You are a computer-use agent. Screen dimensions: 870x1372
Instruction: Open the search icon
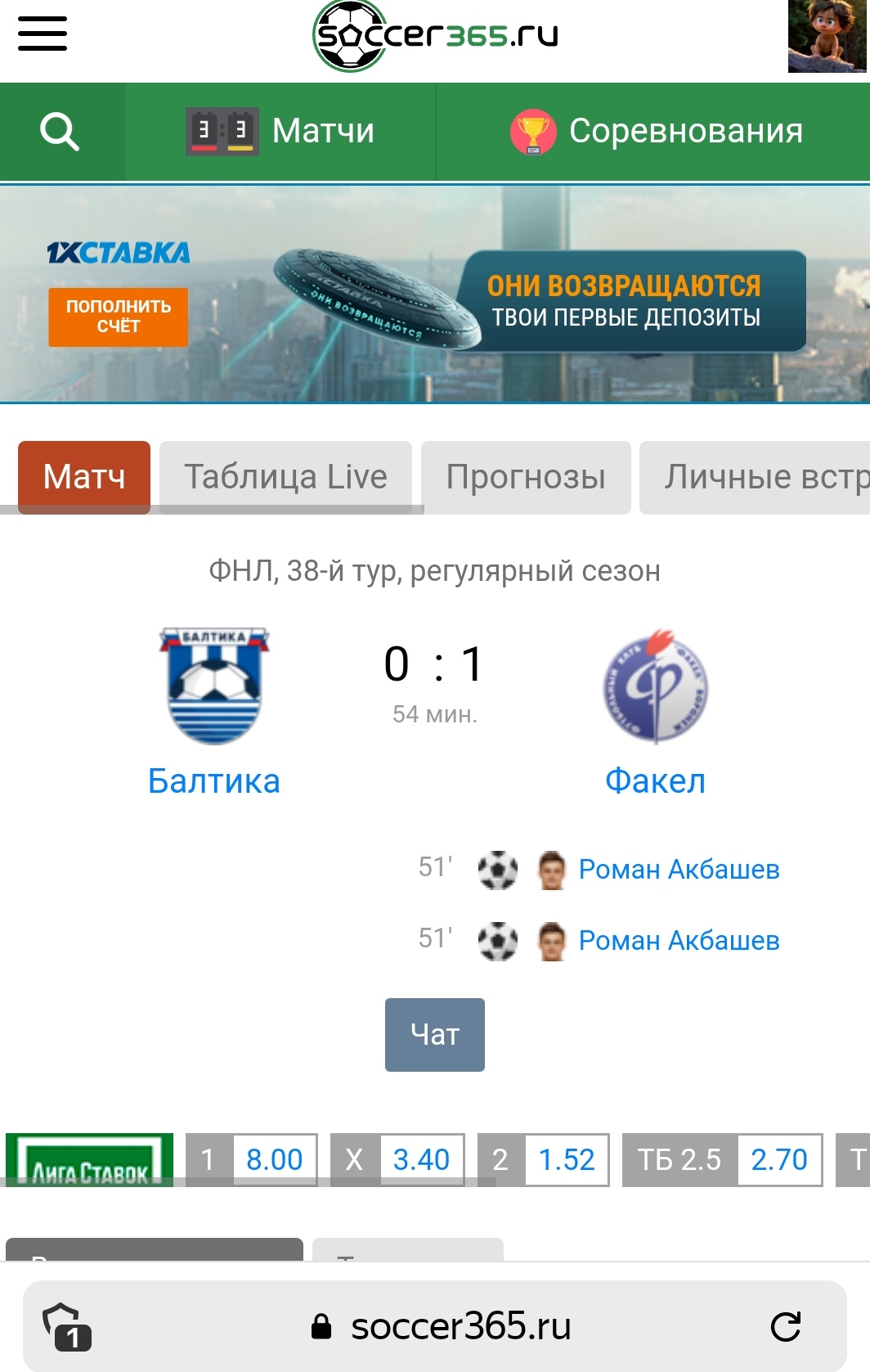tap(61, 132)
